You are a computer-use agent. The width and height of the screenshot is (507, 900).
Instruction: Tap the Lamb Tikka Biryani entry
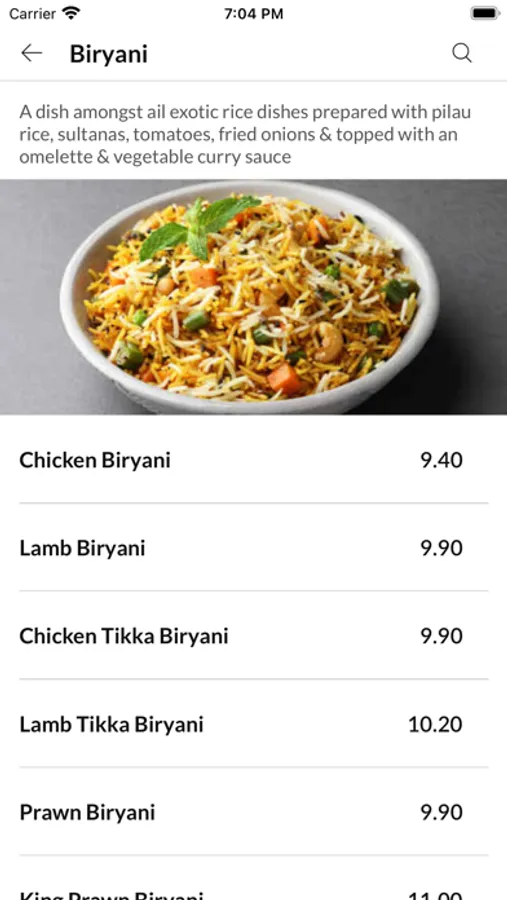point(254,724)
